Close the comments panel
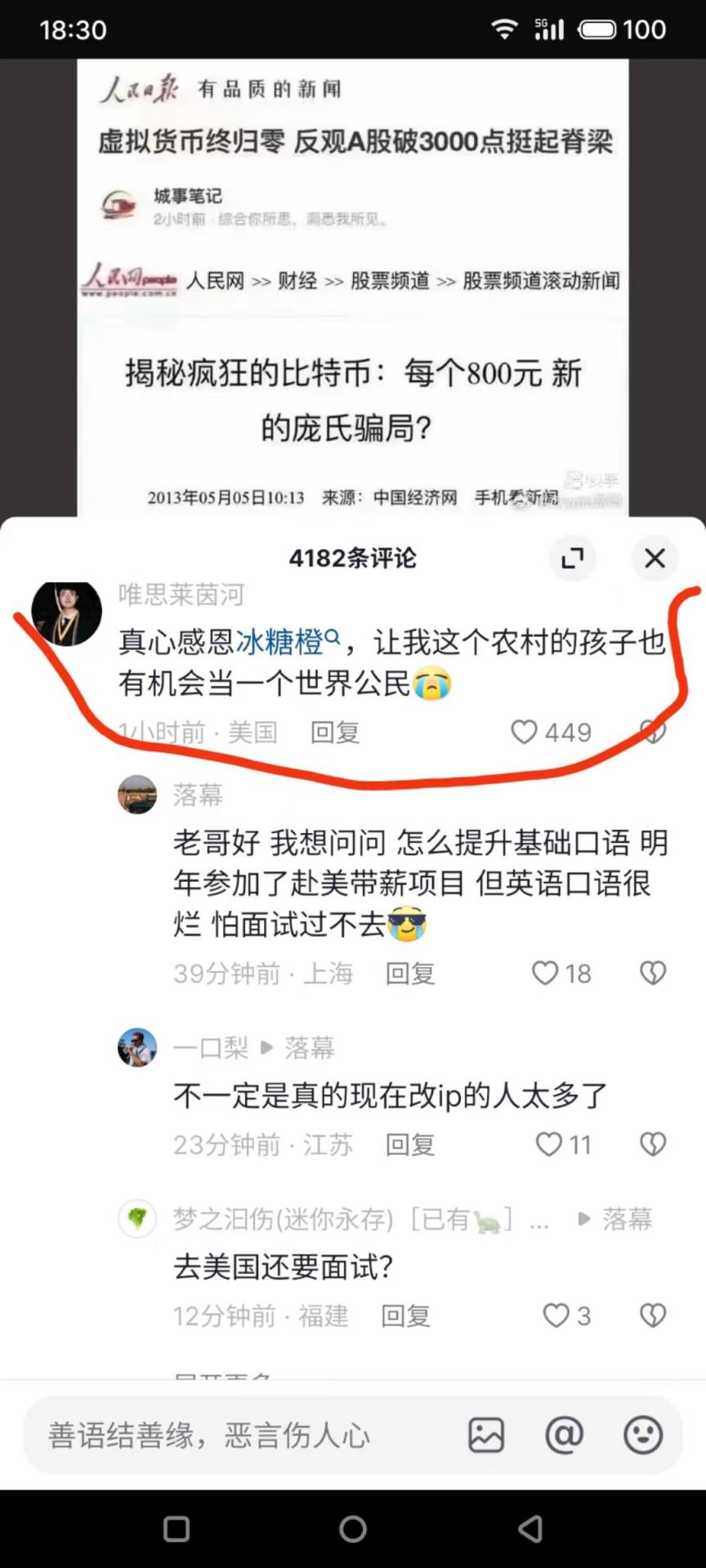The height and width of the screenshot is (1568, 706). pos(655,559)
